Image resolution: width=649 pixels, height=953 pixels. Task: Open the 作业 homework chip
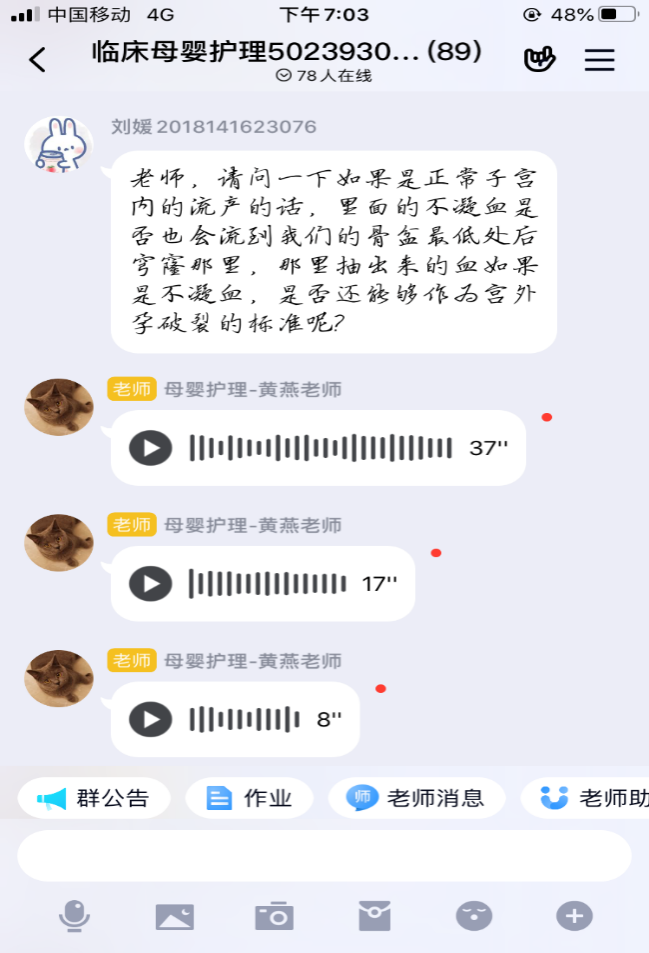[249, 798]
